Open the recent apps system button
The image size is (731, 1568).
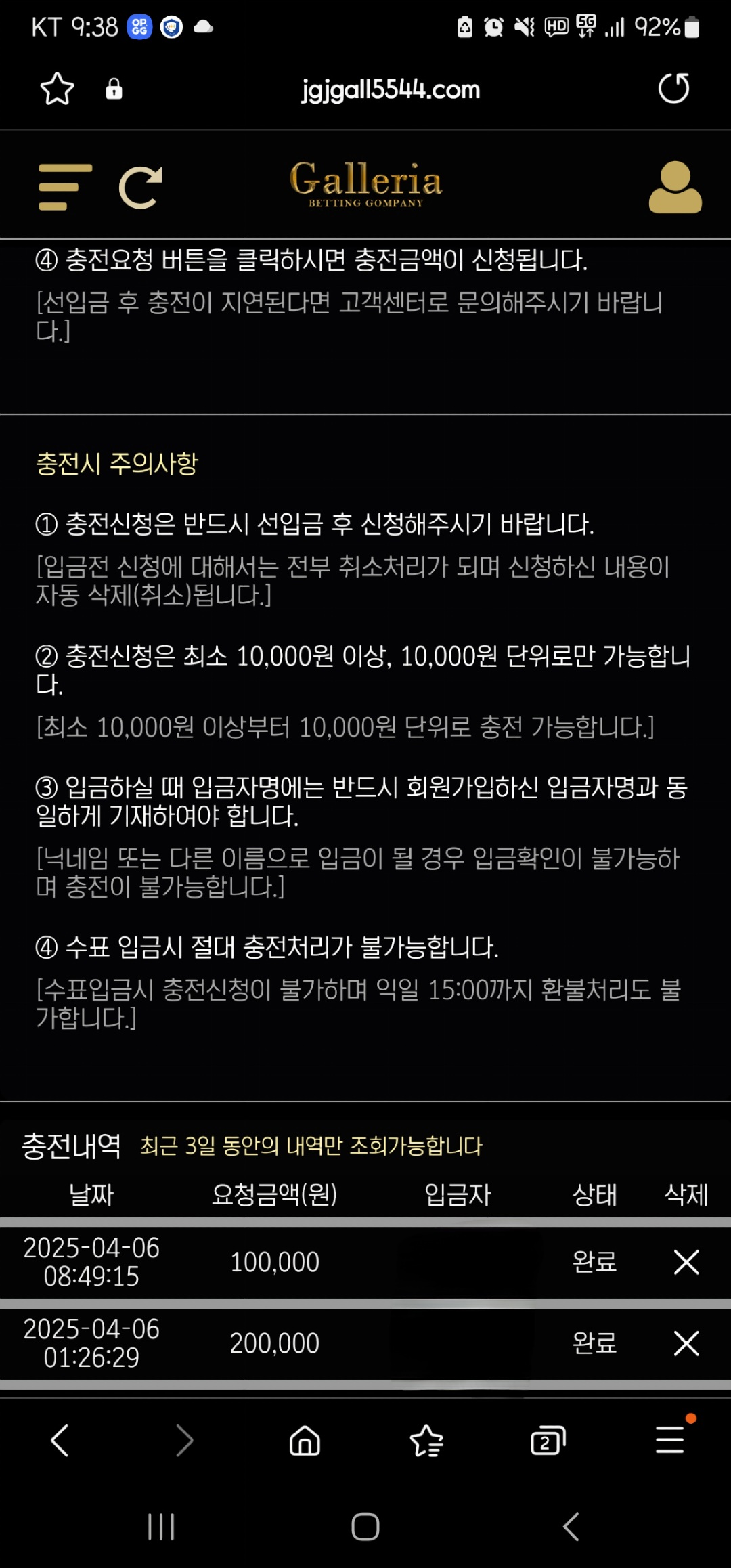click(x=161, y=1527)
